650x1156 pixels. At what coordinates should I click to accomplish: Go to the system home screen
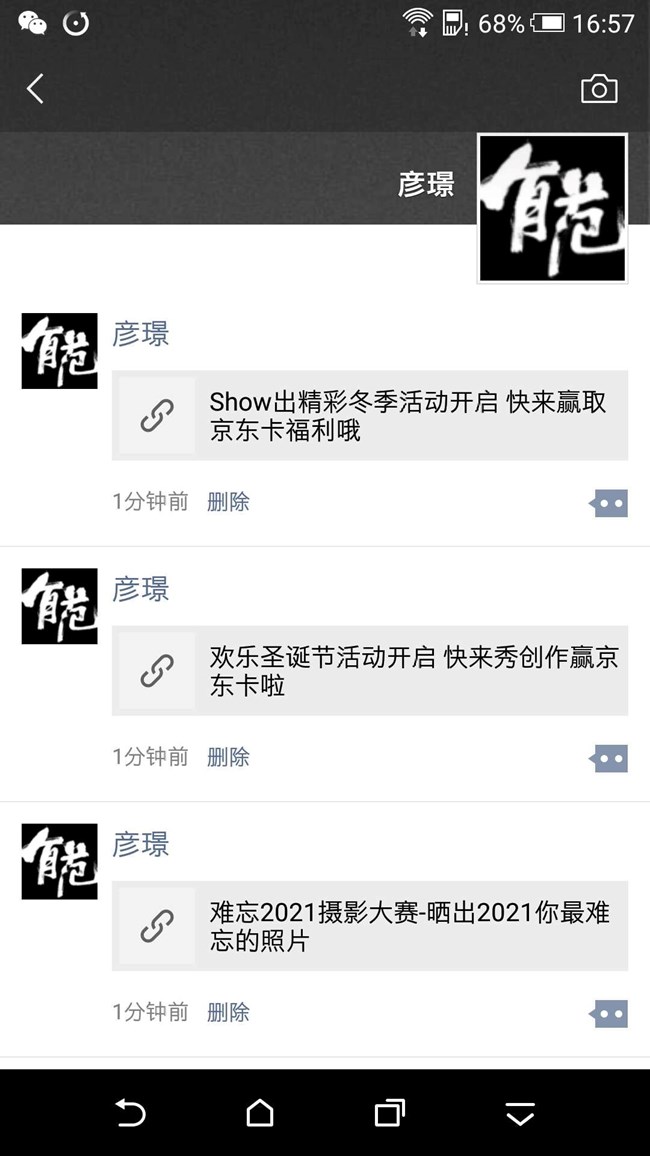tap(259, 1113)
